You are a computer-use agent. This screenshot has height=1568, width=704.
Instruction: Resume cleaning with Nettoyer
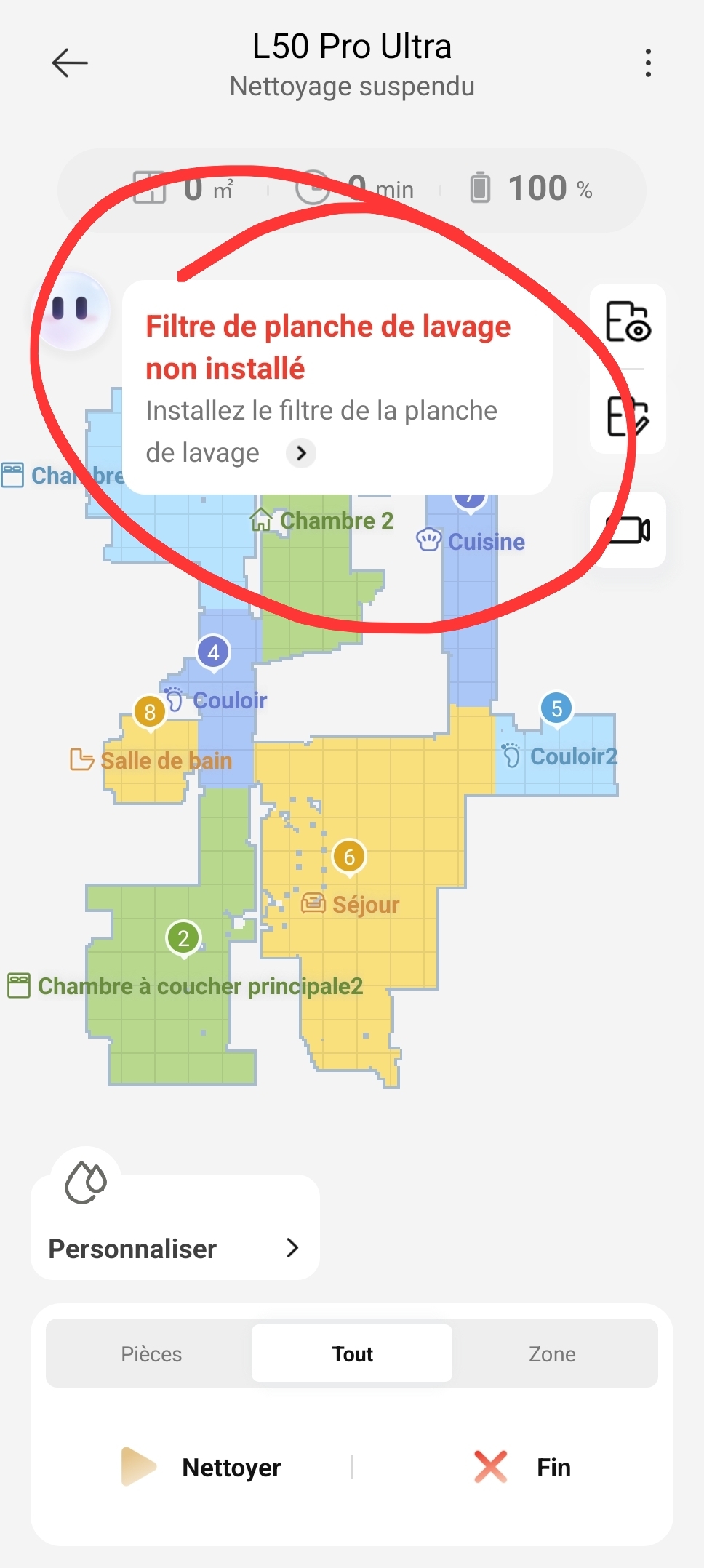[202, 1467]
